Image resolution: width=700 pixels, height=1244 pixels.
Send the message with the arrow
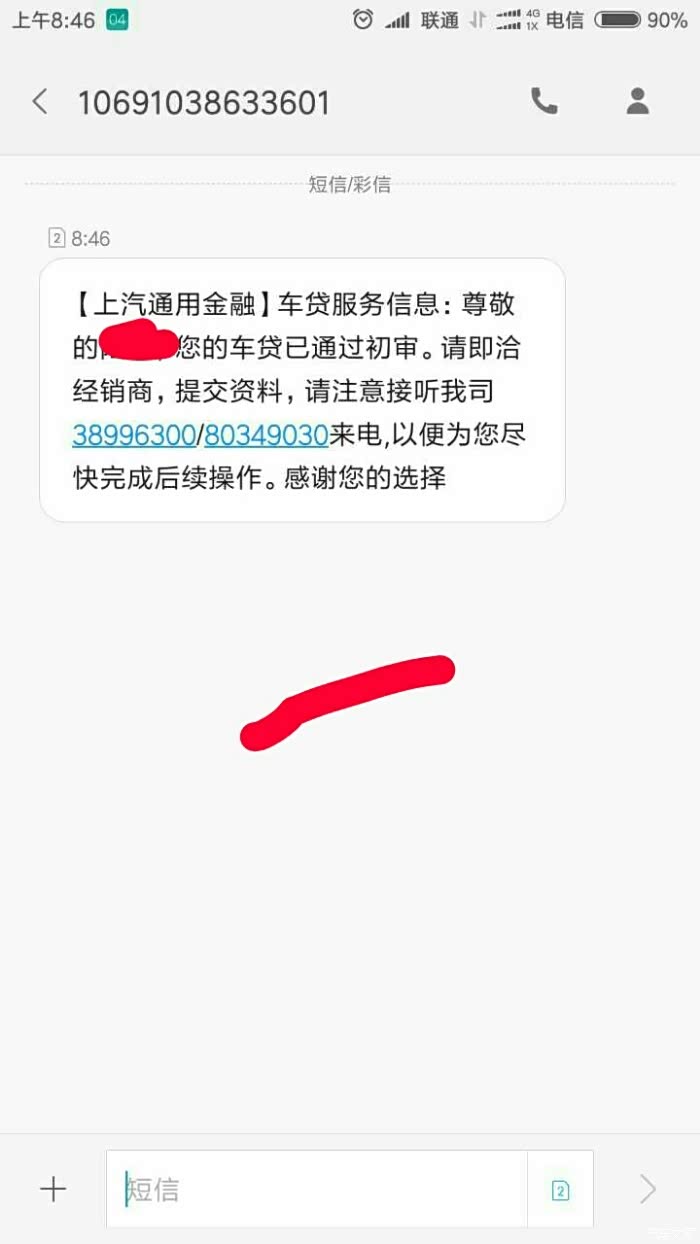[648, 1189]
